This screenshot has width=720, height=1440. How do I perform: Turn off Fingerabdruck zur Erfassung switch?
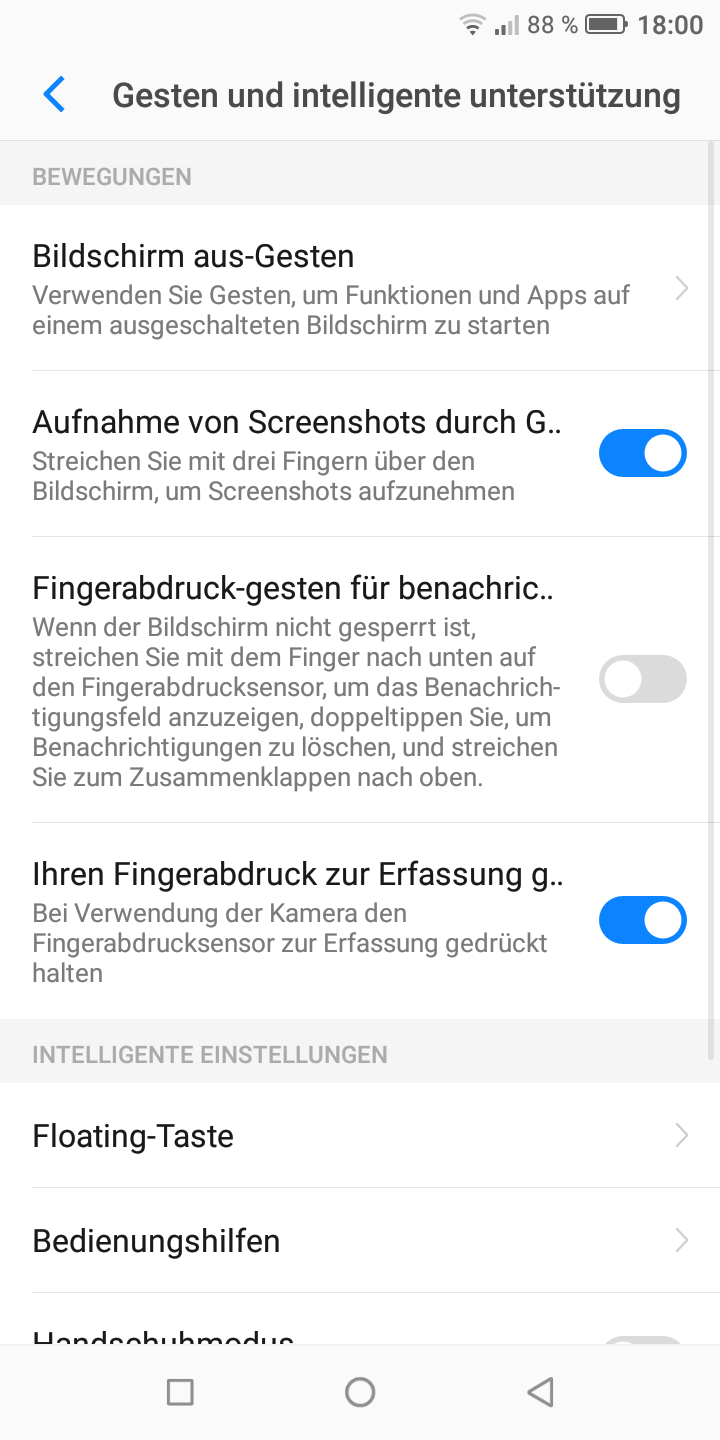(642, 921)
